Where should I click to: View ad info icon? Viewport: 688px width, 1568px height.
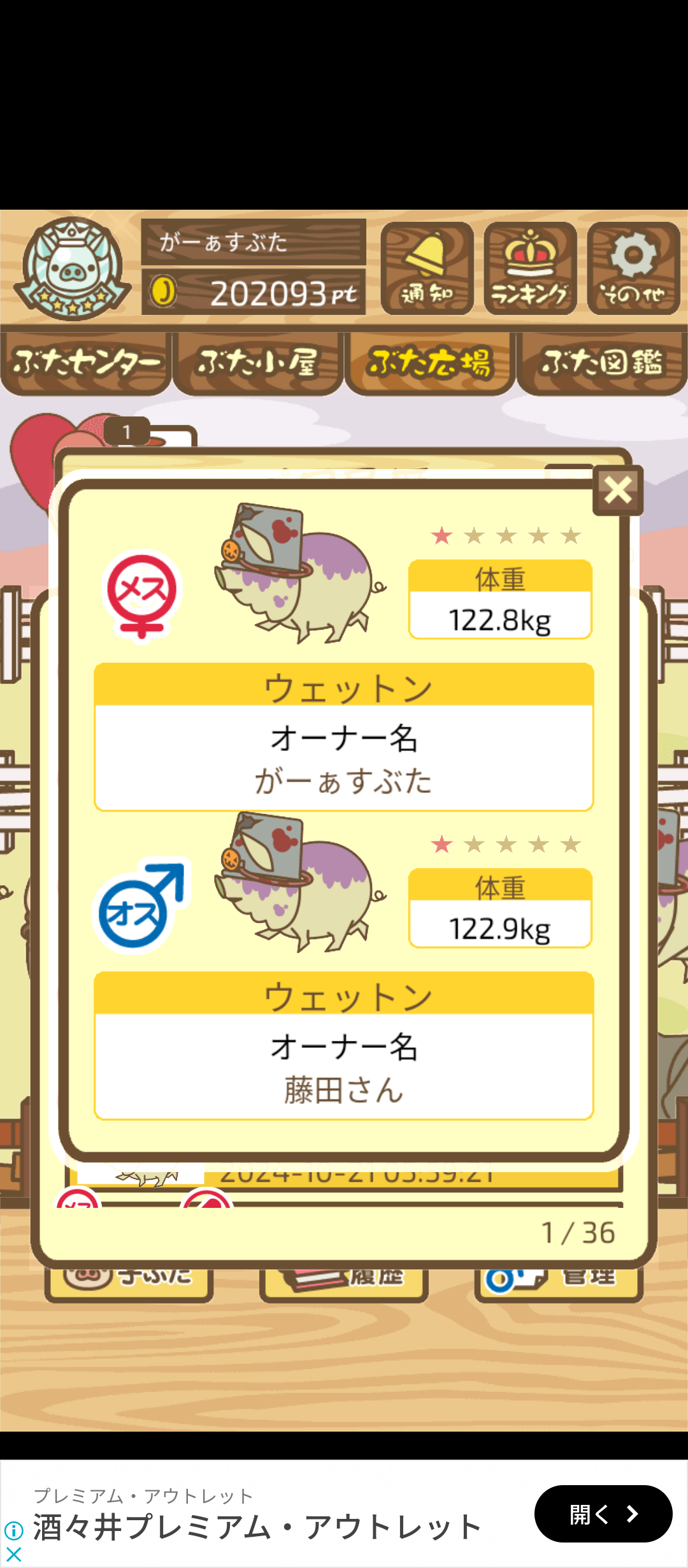point(13,1530)
